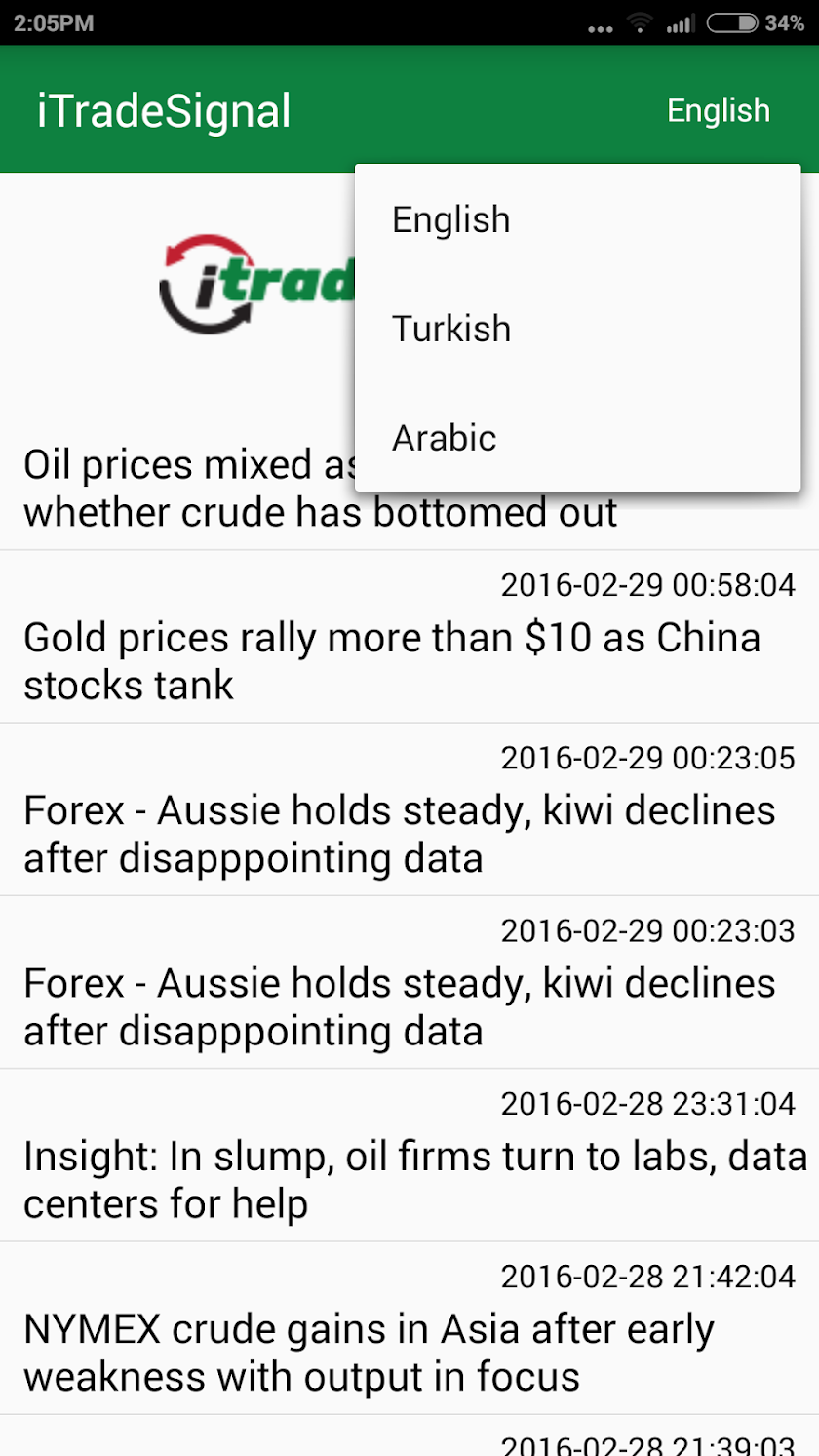The image size is (819, 1456).
Task: Tap the English language selector in the app bar
Action: (x=718, y=110)
